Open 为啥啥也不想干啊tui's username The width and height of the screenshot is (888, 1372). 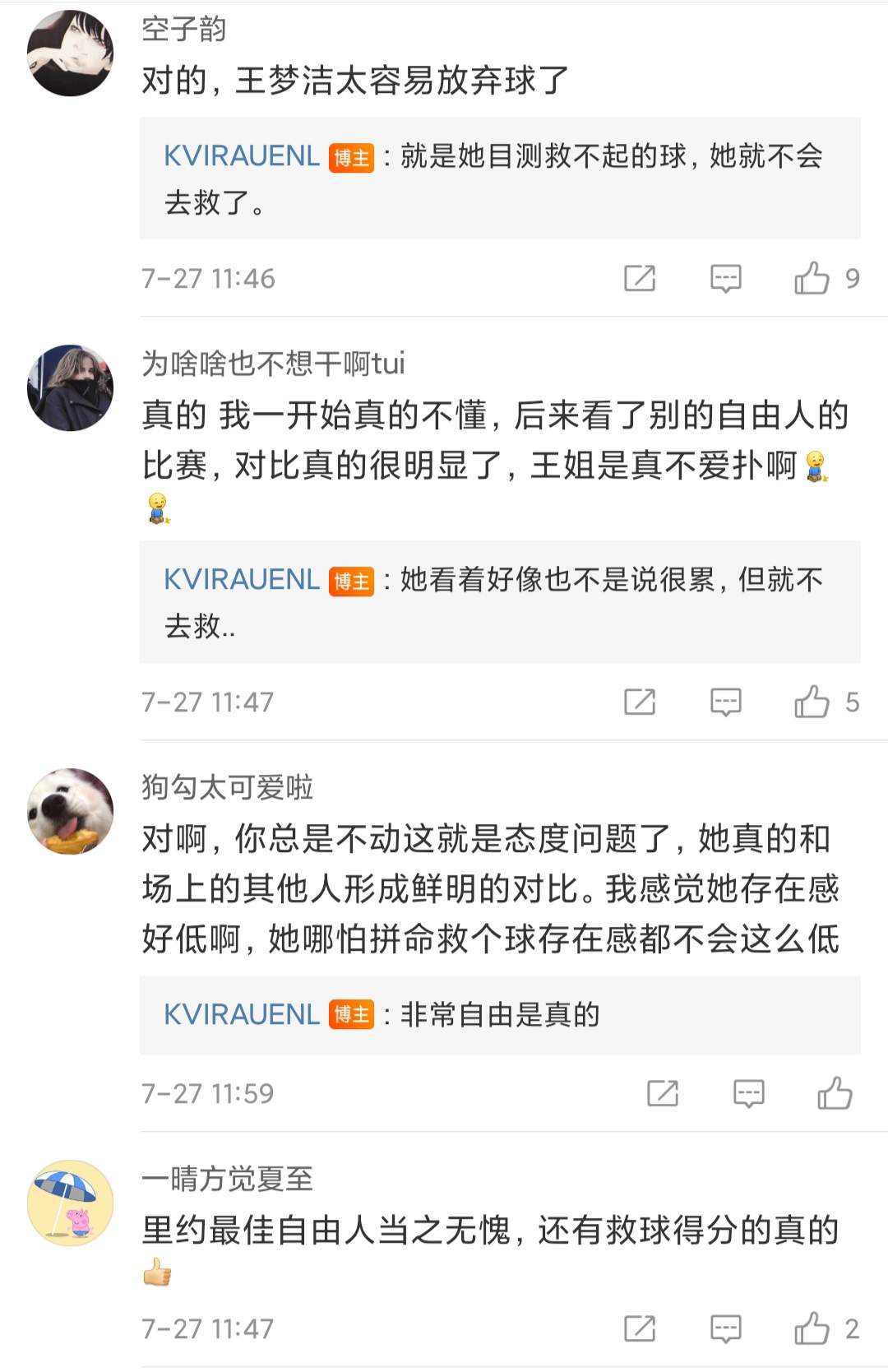pos(273,364)
